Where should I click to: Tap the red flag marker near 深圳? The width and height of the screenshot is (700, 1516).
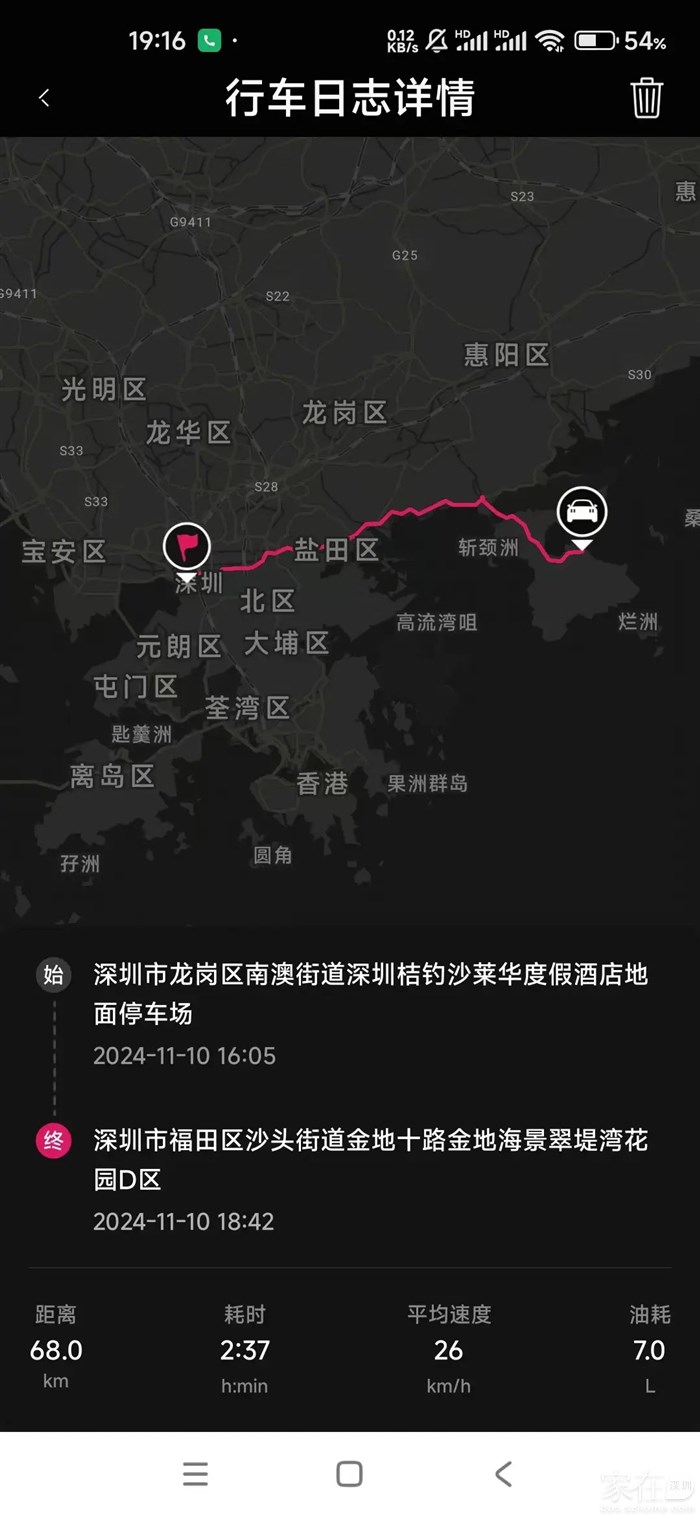point(187,547)
